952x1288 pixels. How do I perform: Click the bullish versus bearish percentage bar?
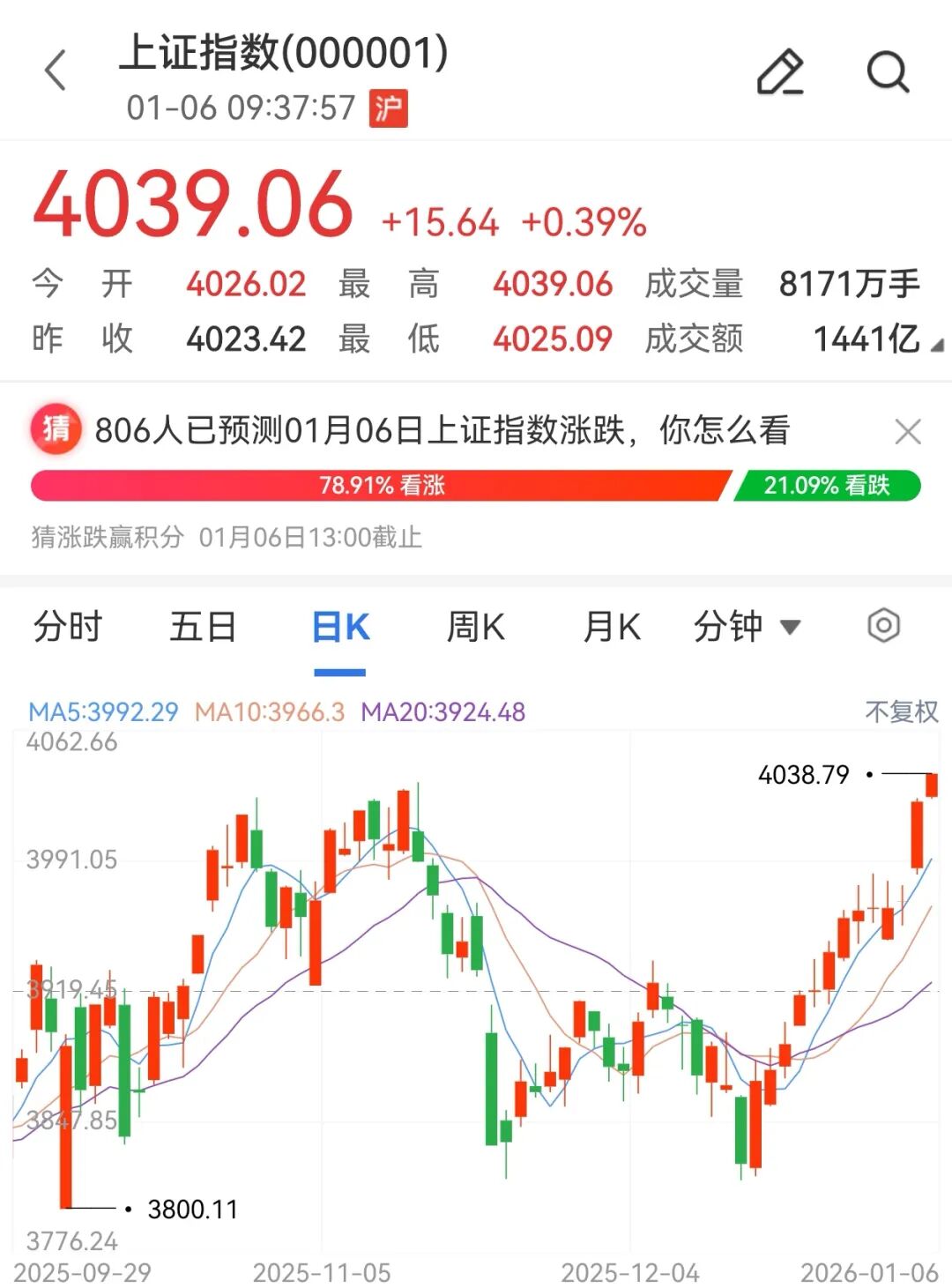point(476,485)
